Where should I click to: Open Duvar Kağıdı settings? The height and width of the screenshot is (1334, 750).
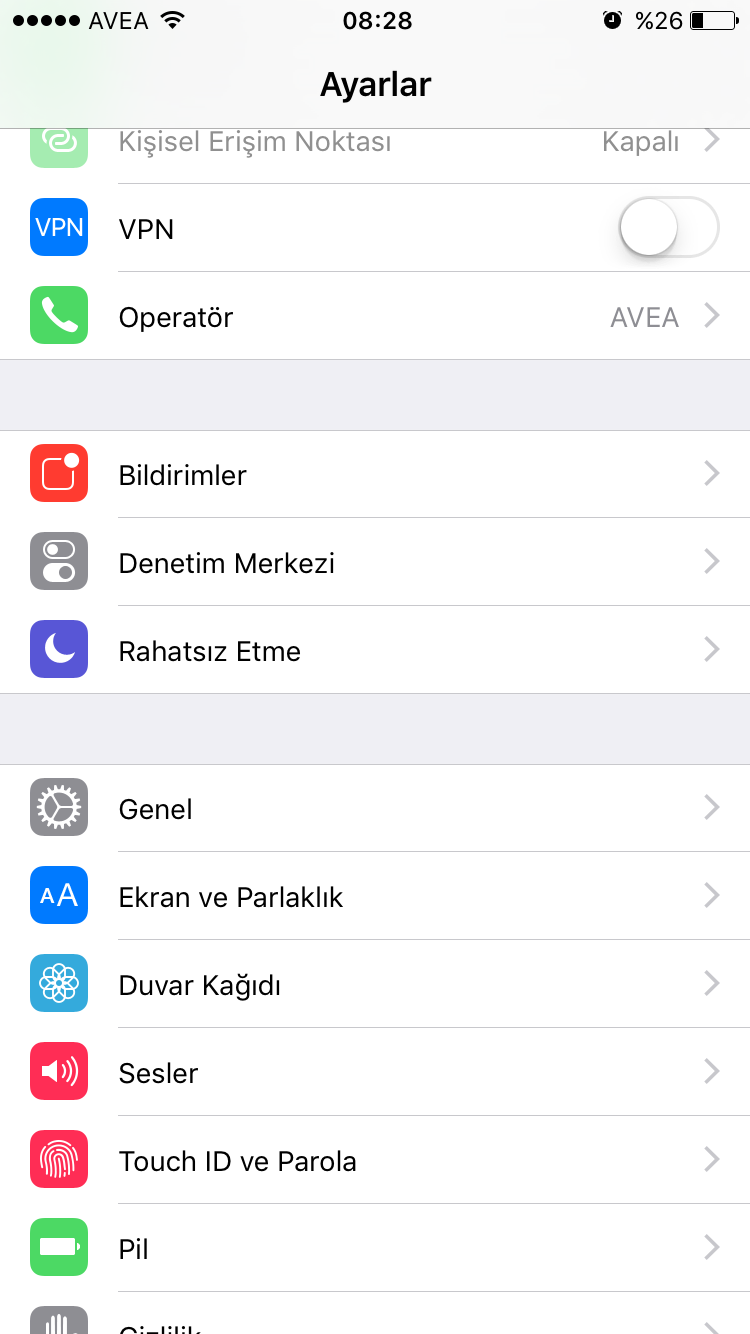pos(375,983)
